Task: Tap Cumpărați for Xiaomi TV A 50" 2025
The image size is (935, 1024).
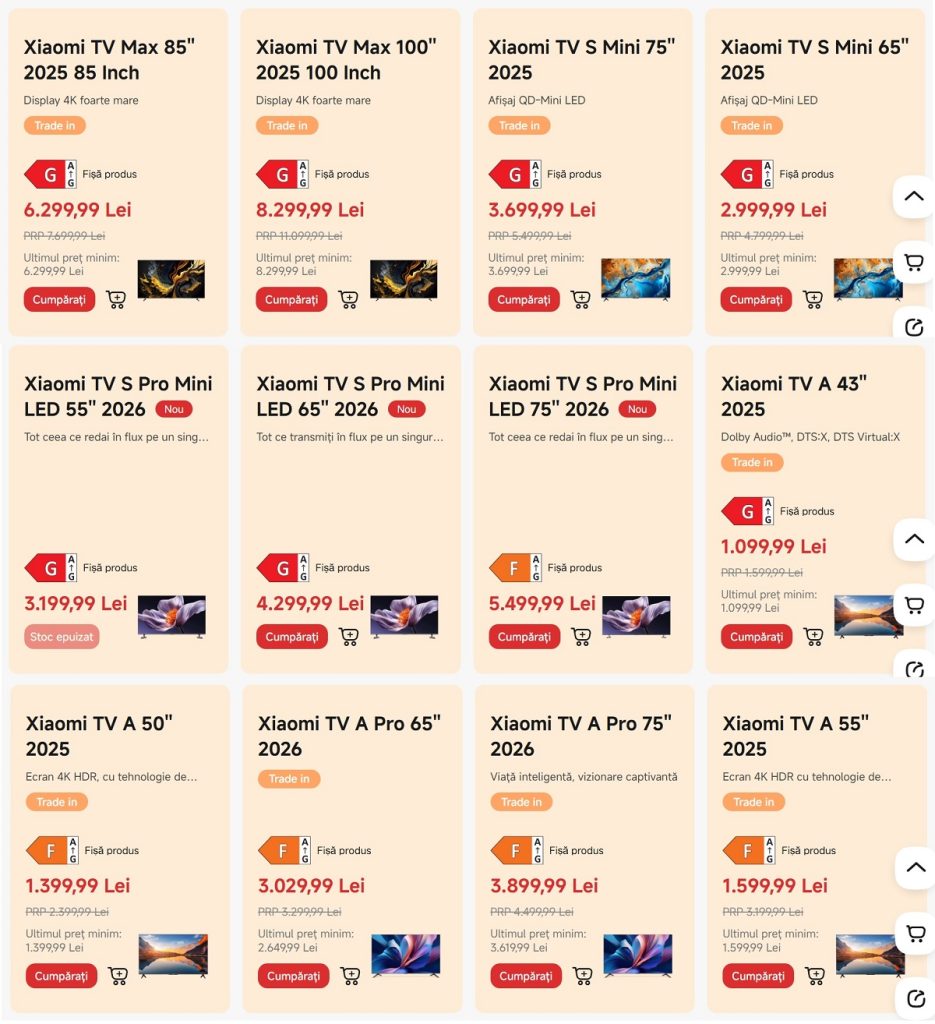Action: (61, 976)
